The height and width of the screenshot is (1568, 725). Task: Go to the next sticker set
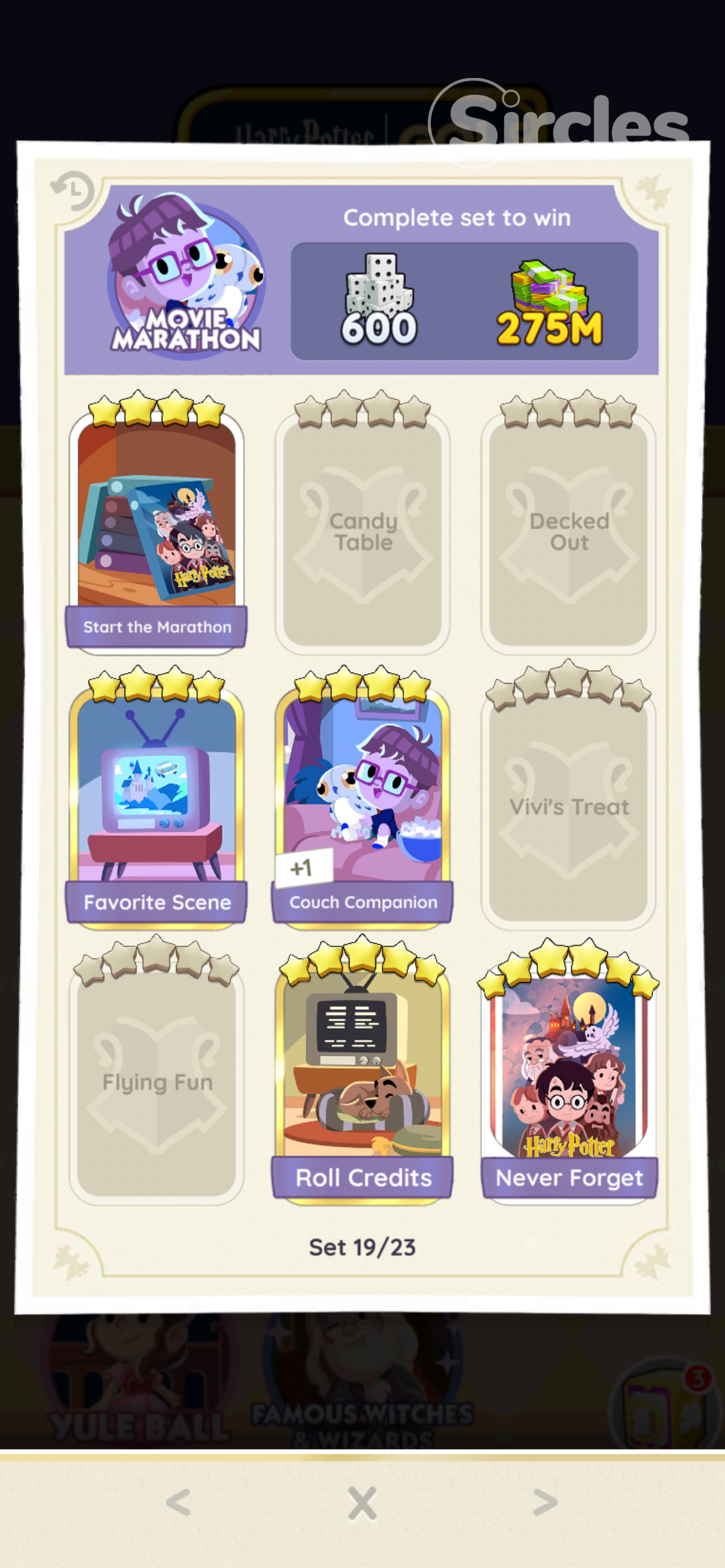tap(545, 1502)
